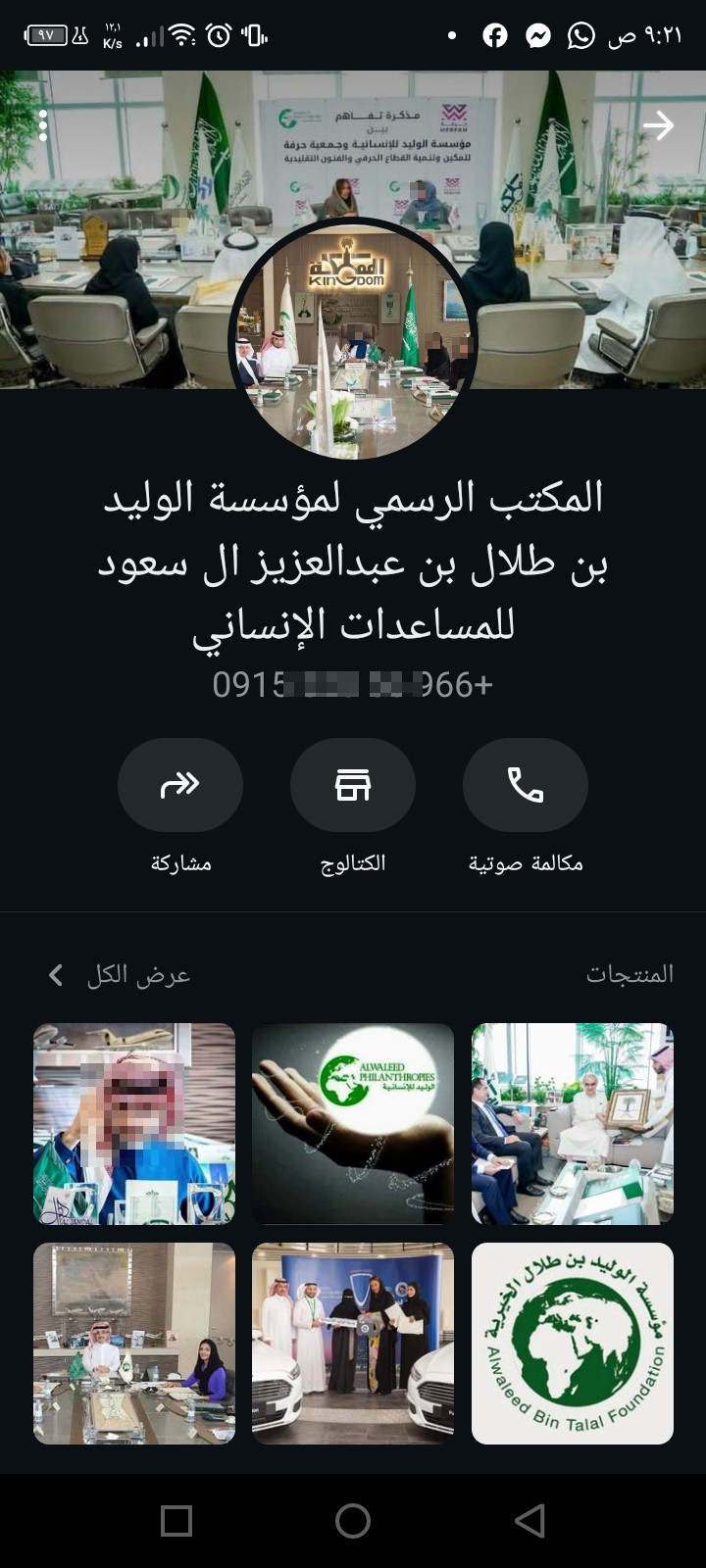
Task: Open the three-dot overflow menu
Action: pyautogui.click(x=43, y=125)
